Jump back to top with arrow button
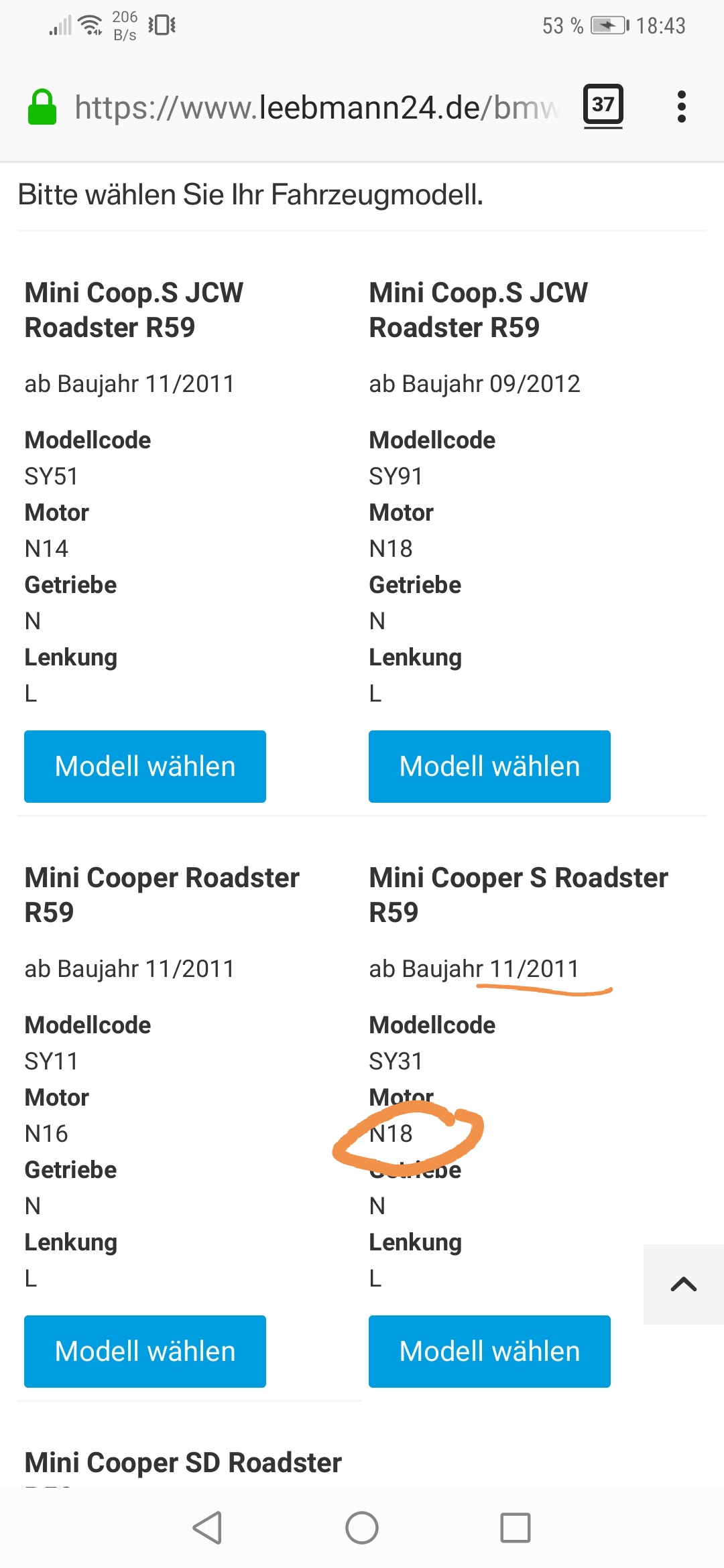Screen dimensions: 724x1568 tap(683, 1285)
